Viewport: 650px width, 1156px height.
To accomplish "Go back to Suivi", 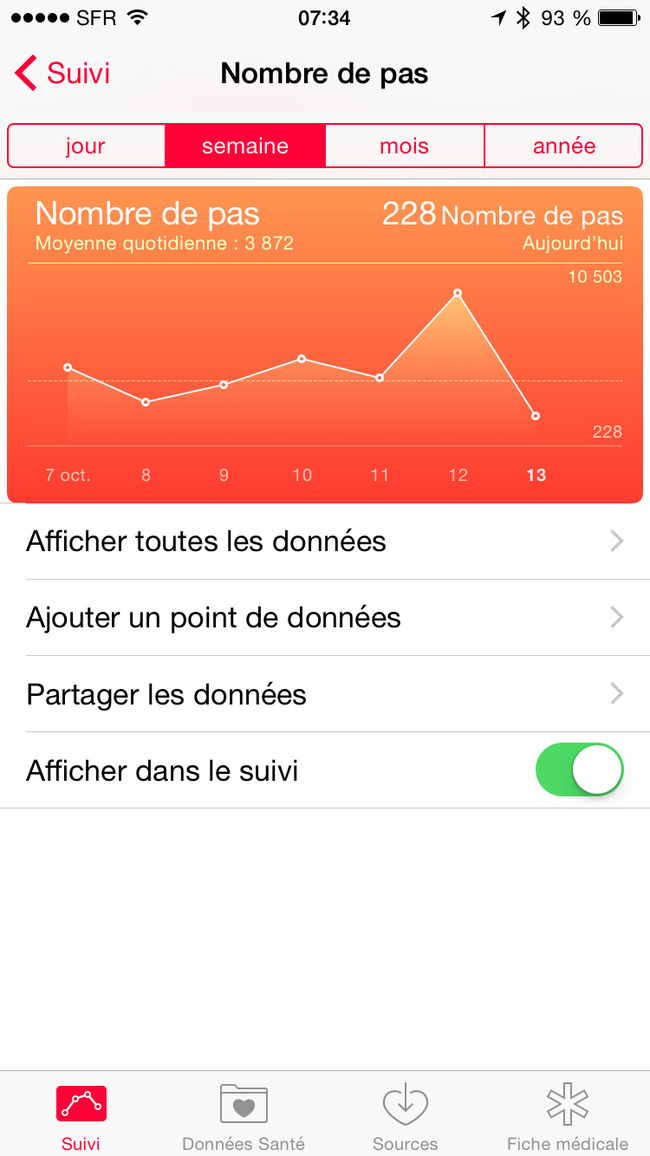I will pyautogui.click(x=62, y=74).
